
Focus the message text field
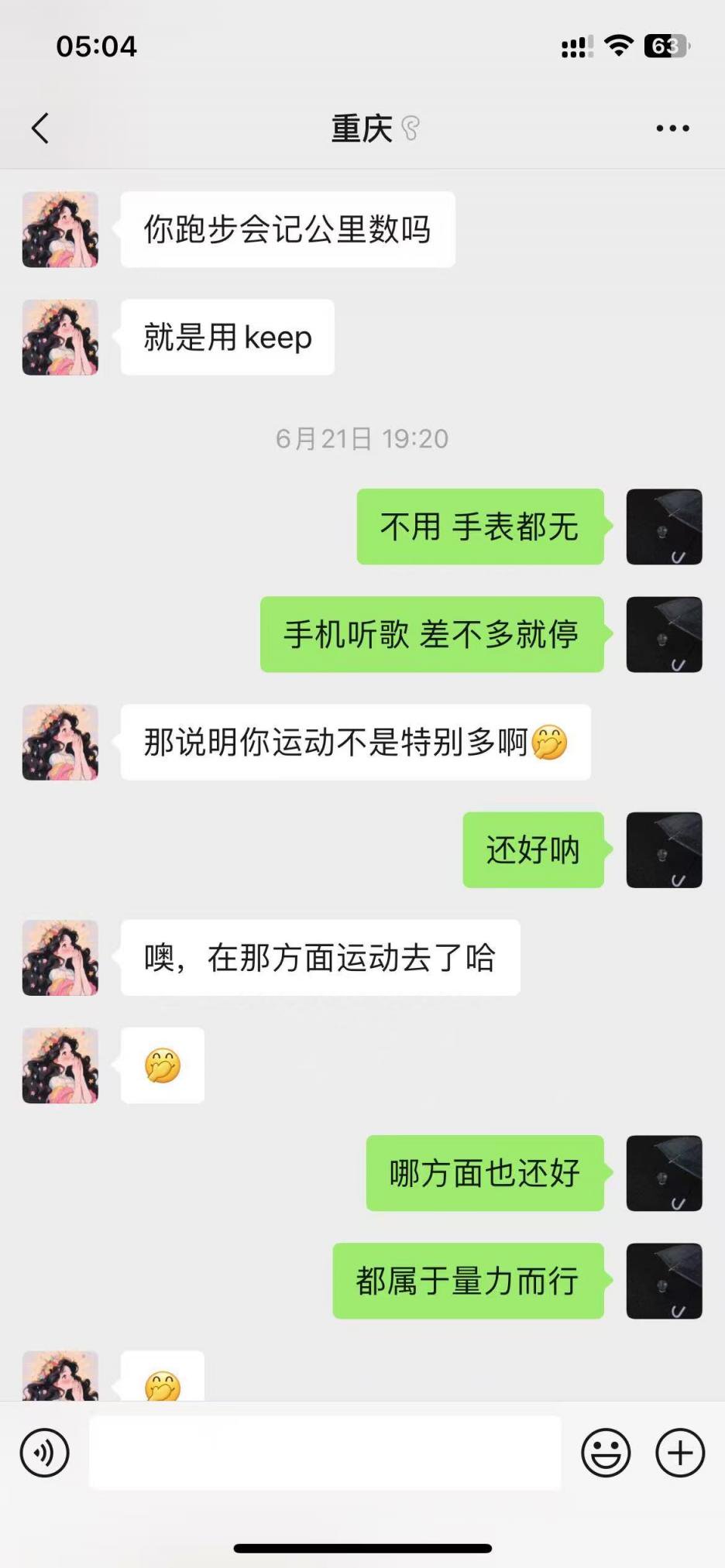325,1453
